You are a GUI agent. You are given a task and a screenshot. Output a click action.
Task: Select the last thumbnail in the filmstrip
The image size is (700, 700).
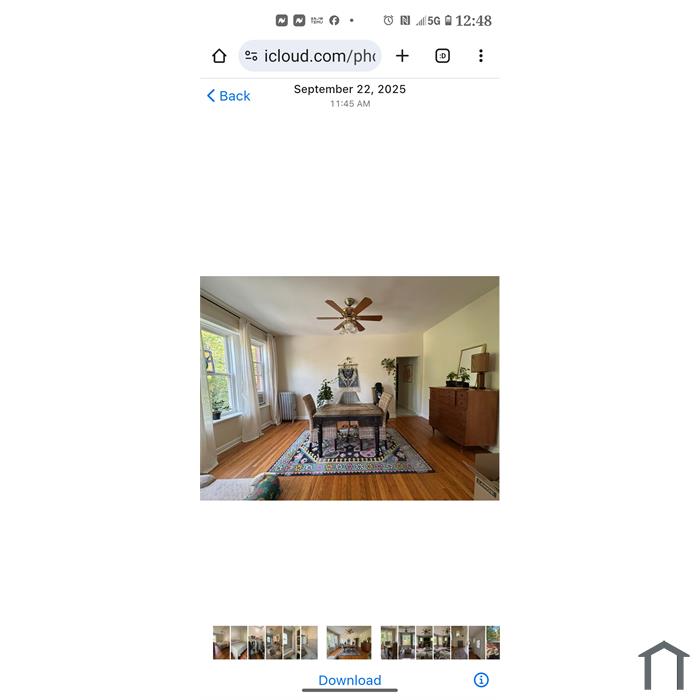coord(492,642)
